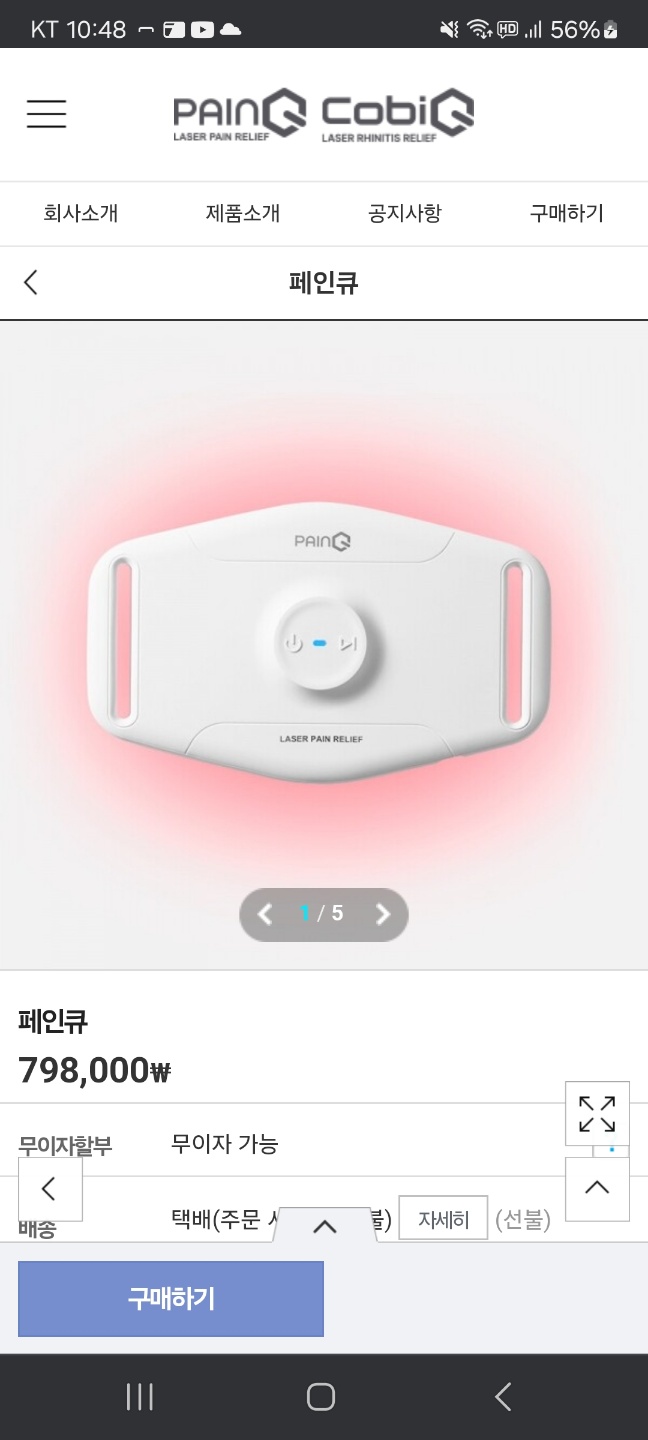Open 공지사항 tab
The width and height of the screenshot is (648, 1440).
tap(405, 213)
